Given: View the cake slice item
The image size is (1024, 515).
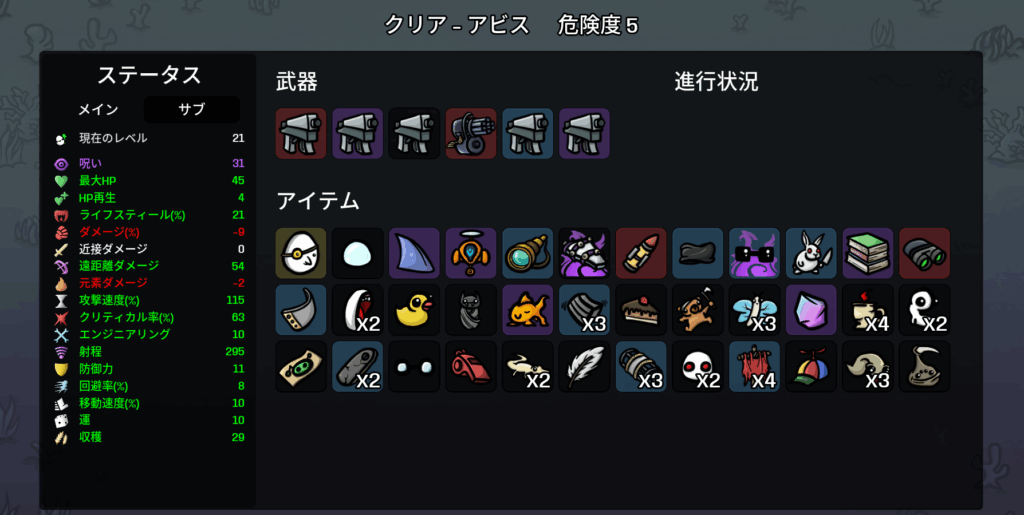Looking at the screenshot, I should coord(641,310).
